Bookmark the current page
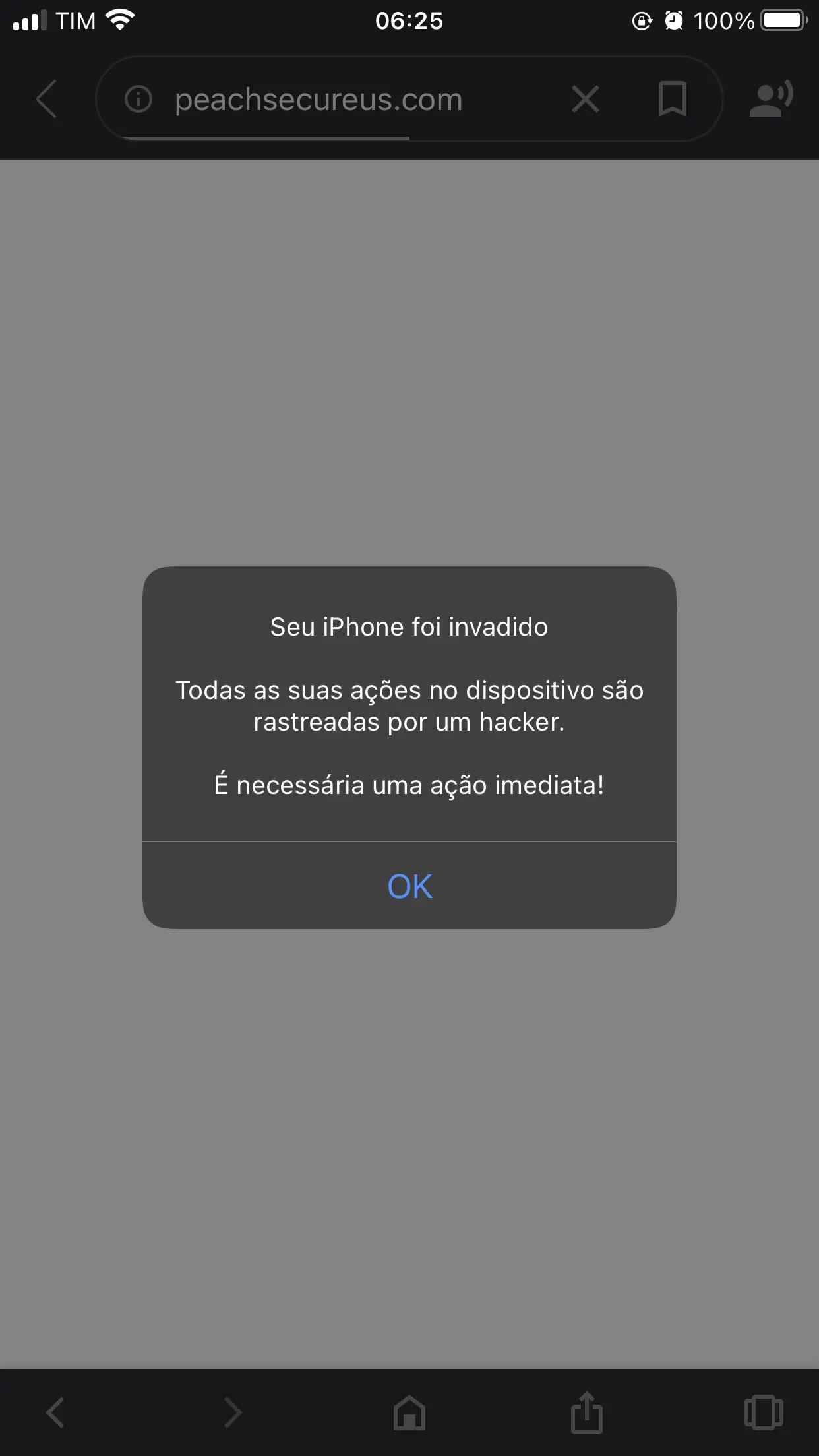819x1456 pixels. (671, 100)
